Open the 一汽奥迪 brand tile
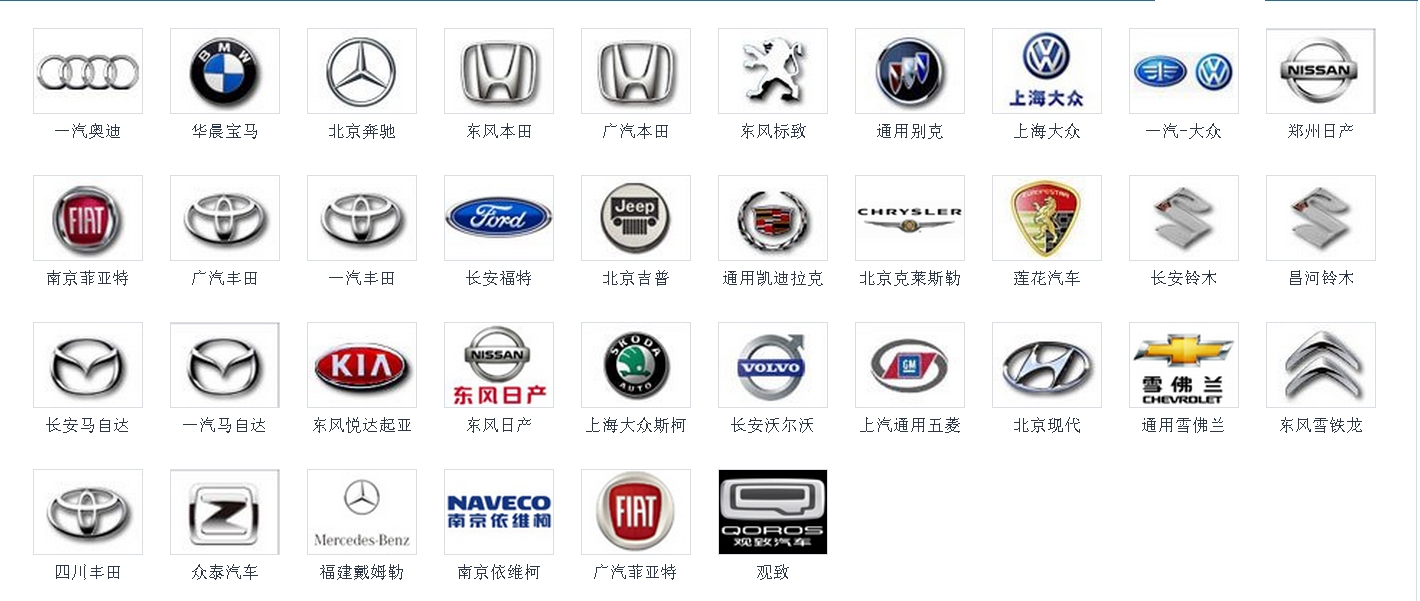This screenshot has height=601, width=1420. (x=88, y=71)
